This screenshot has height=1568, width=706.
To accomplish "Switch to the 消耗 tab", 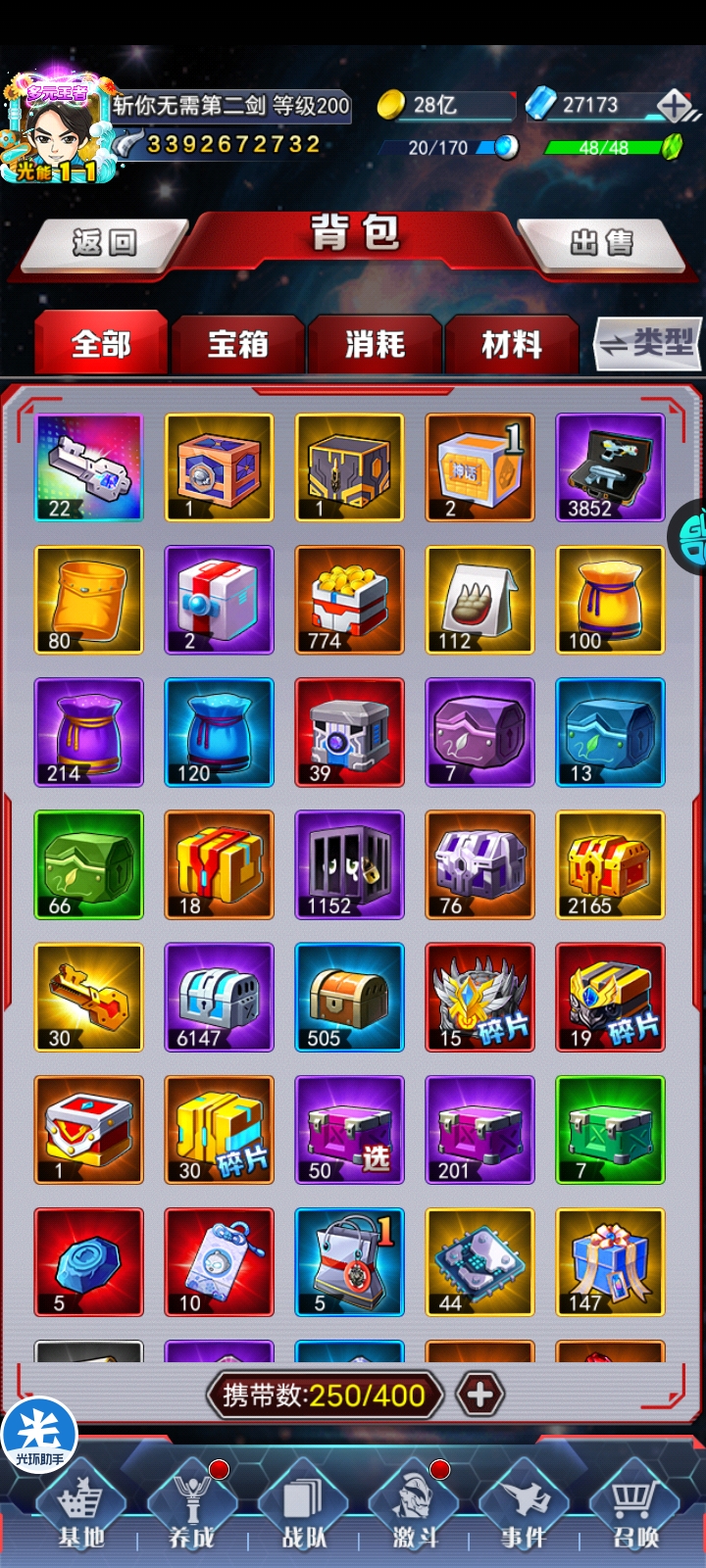I will (x=374, y=344).
